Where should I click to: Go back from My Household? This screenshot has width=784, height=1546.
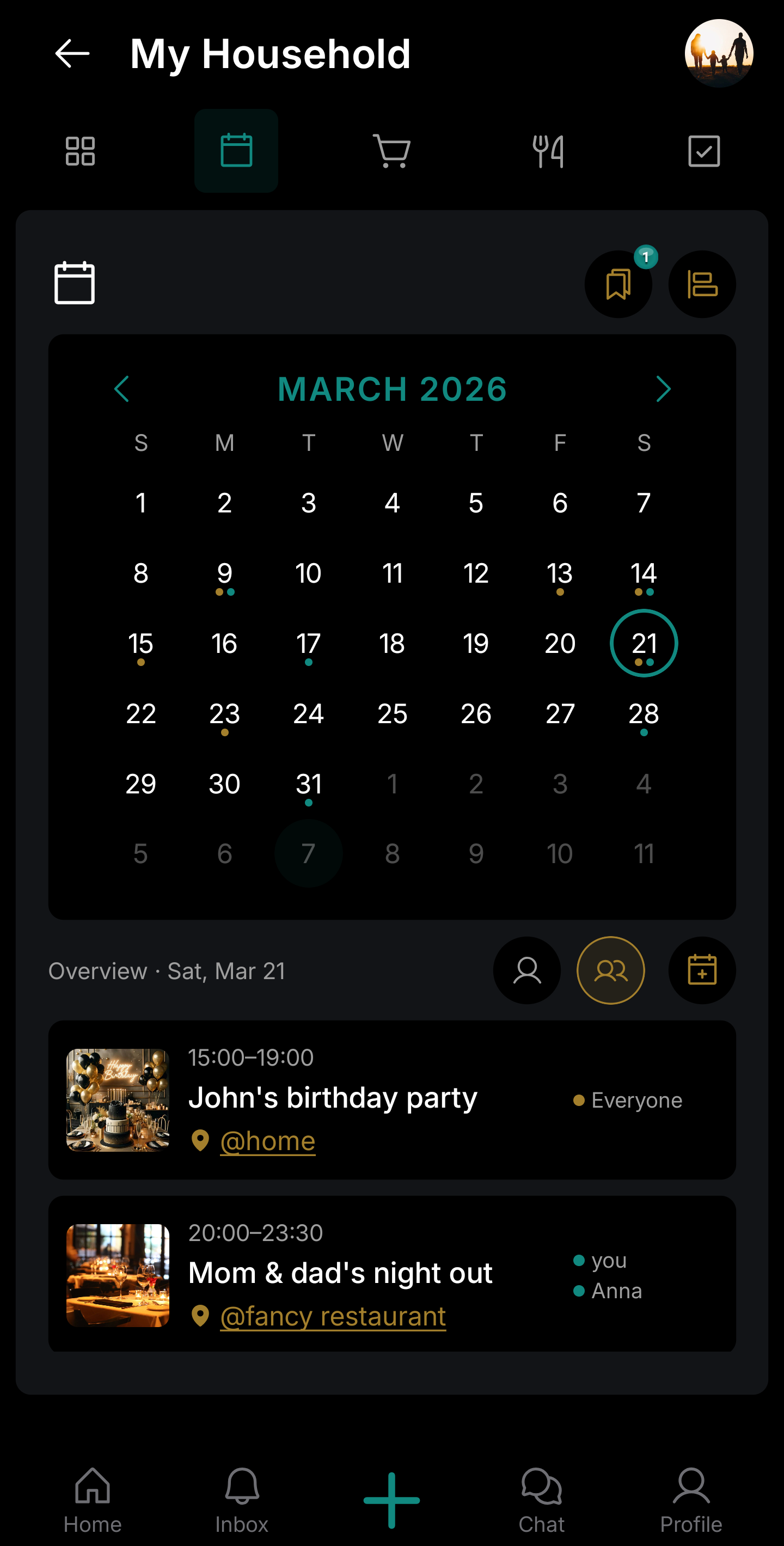pos(72,54)
